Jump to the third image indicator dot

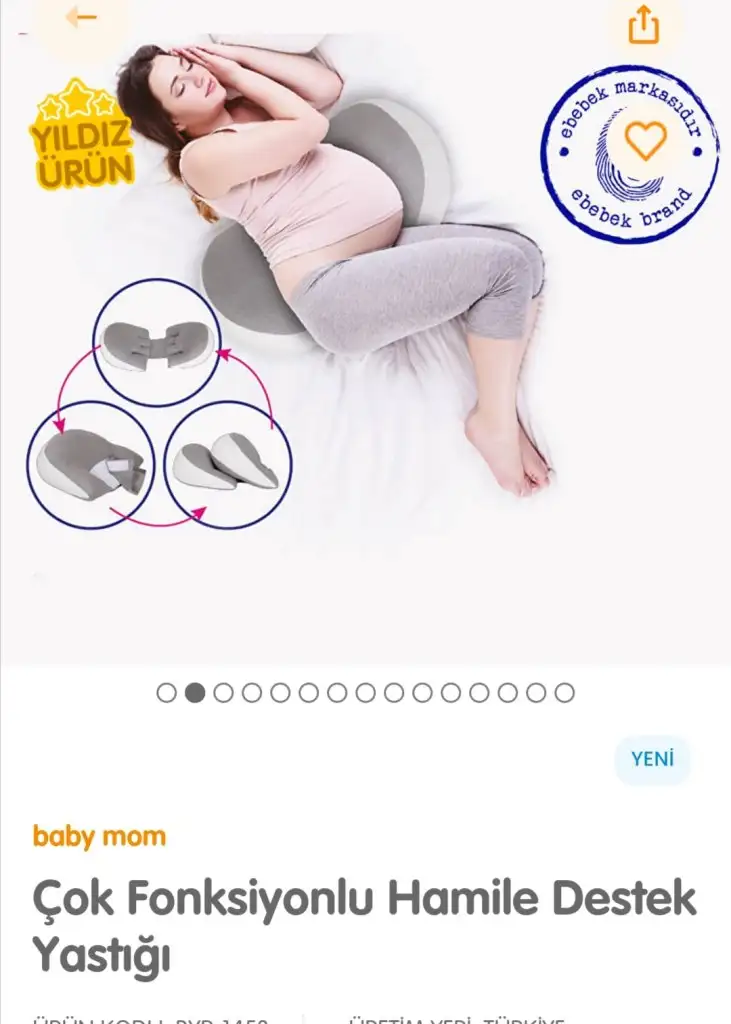tap(223, 693)
